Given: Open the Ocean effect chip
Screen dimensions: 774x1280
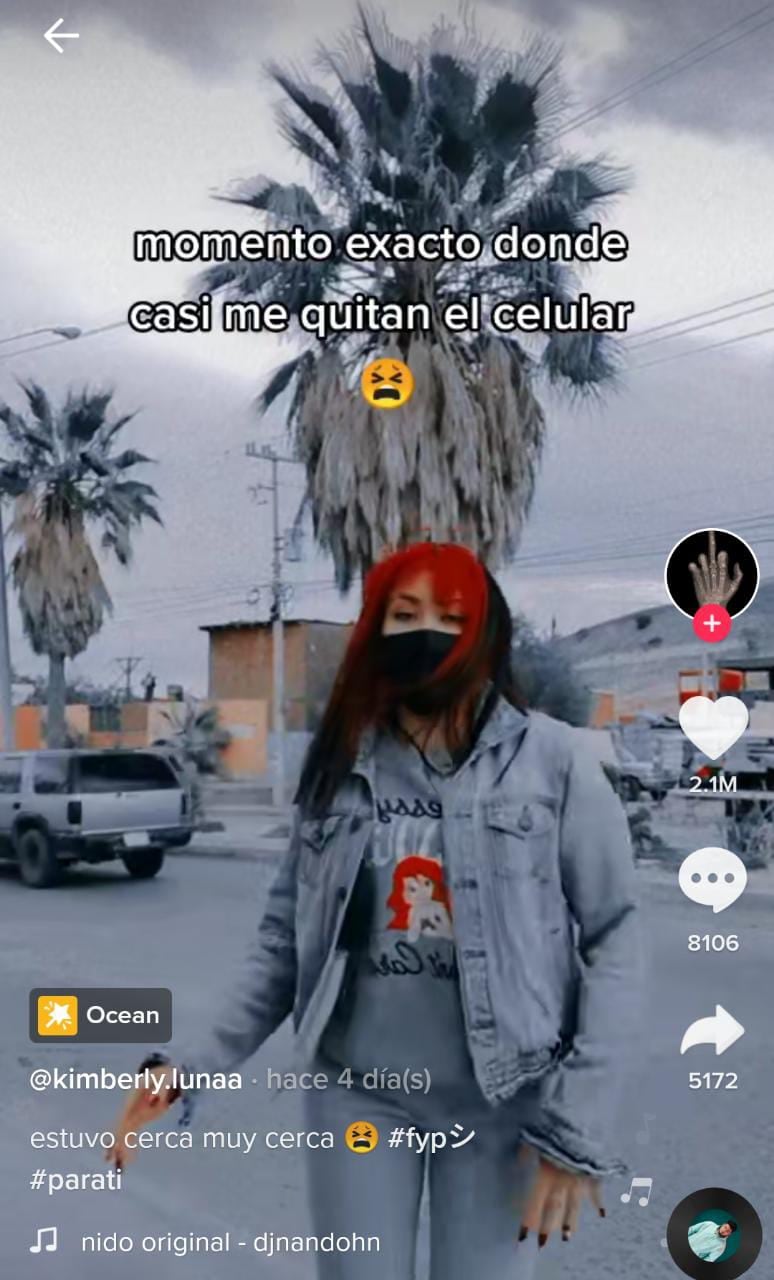Looking at the screenshot, I should click(100, 1015).
